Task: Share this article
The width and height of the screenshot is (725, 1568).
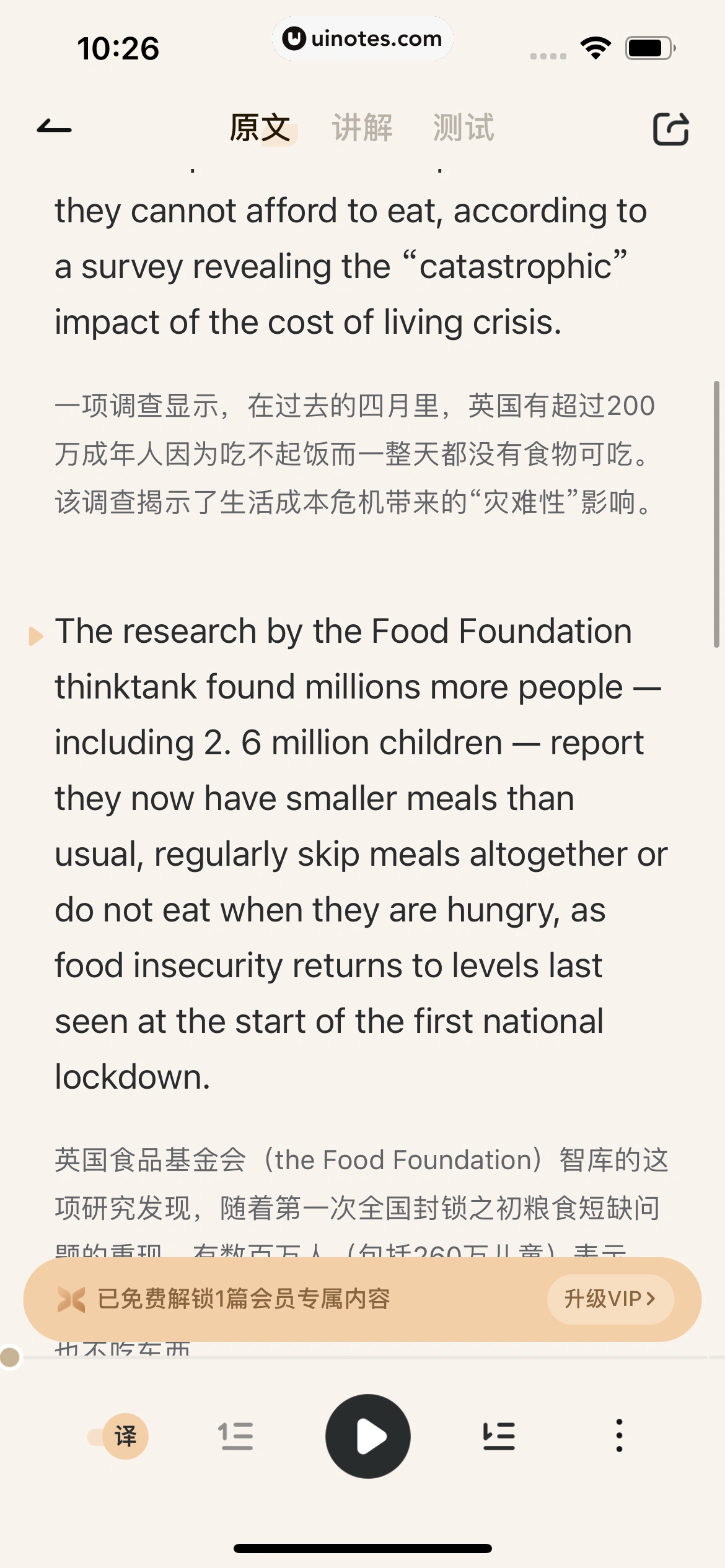Action: pyautogui.click(x=670, y=129)
